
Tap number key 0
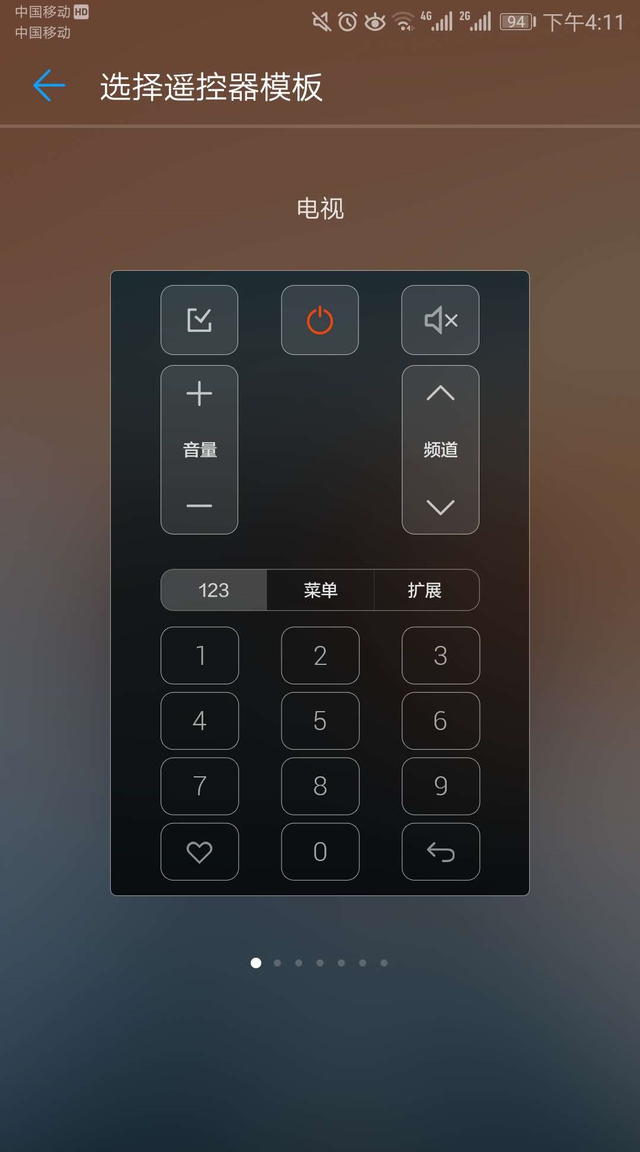(x=320, y=852)
